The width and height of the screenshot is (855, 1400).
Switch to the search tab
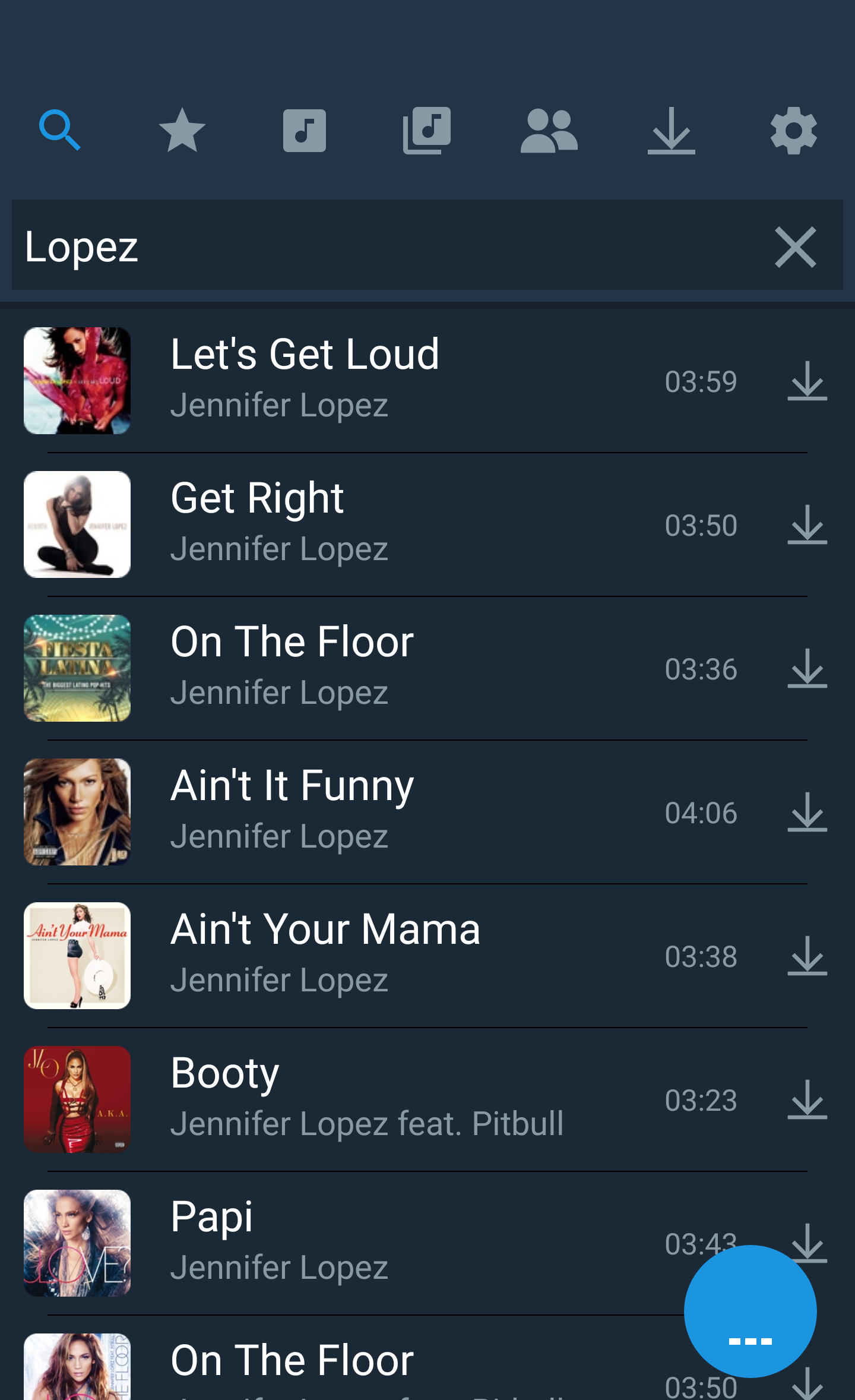[60, 131]
